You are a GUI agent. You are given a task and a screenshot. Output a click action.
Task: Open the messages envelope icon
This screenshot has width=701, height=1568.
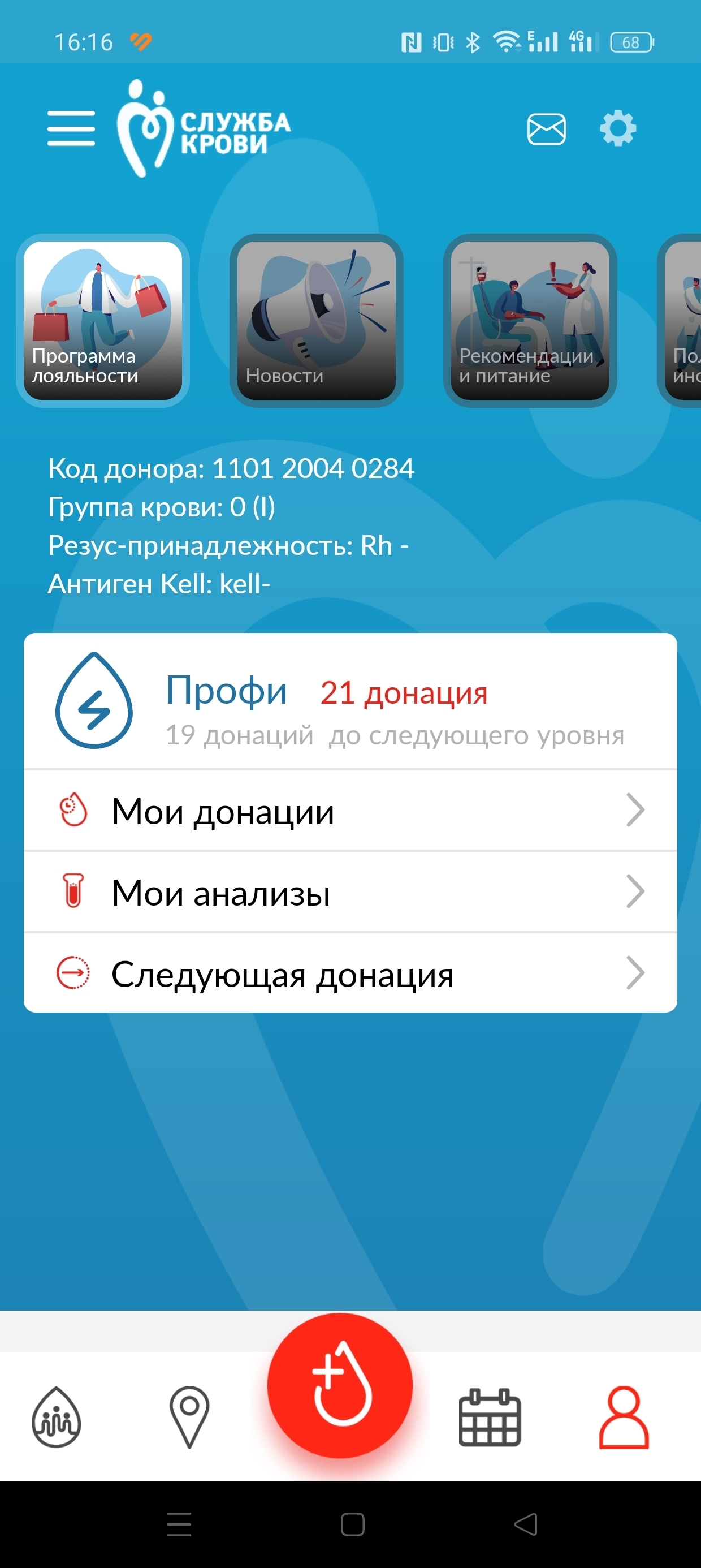point(546,129)
